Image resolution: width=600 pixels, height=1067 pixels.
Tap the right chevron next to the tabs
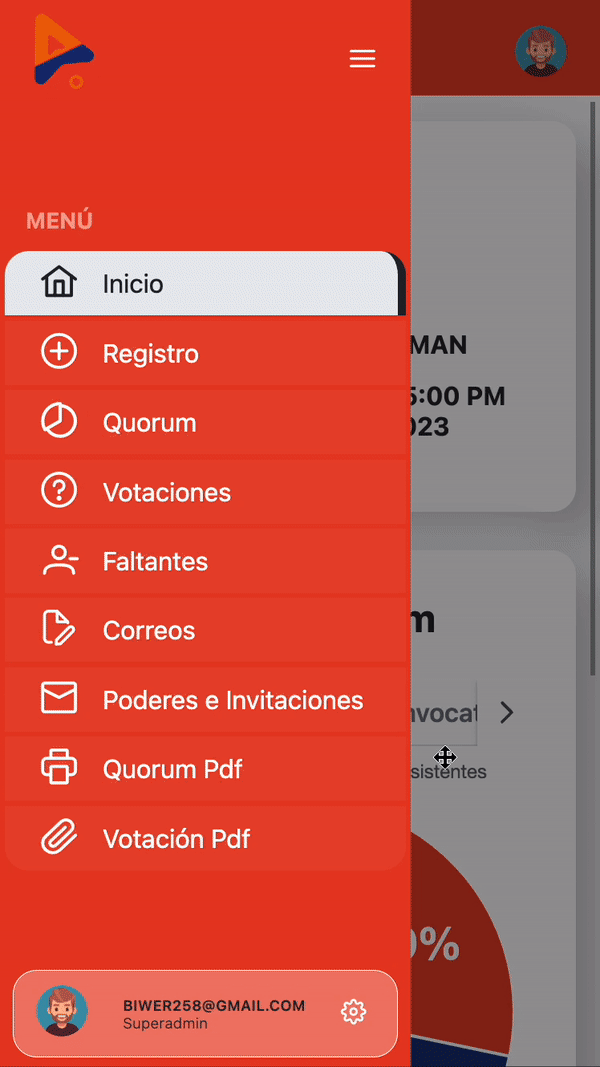[x=507, y=712]
